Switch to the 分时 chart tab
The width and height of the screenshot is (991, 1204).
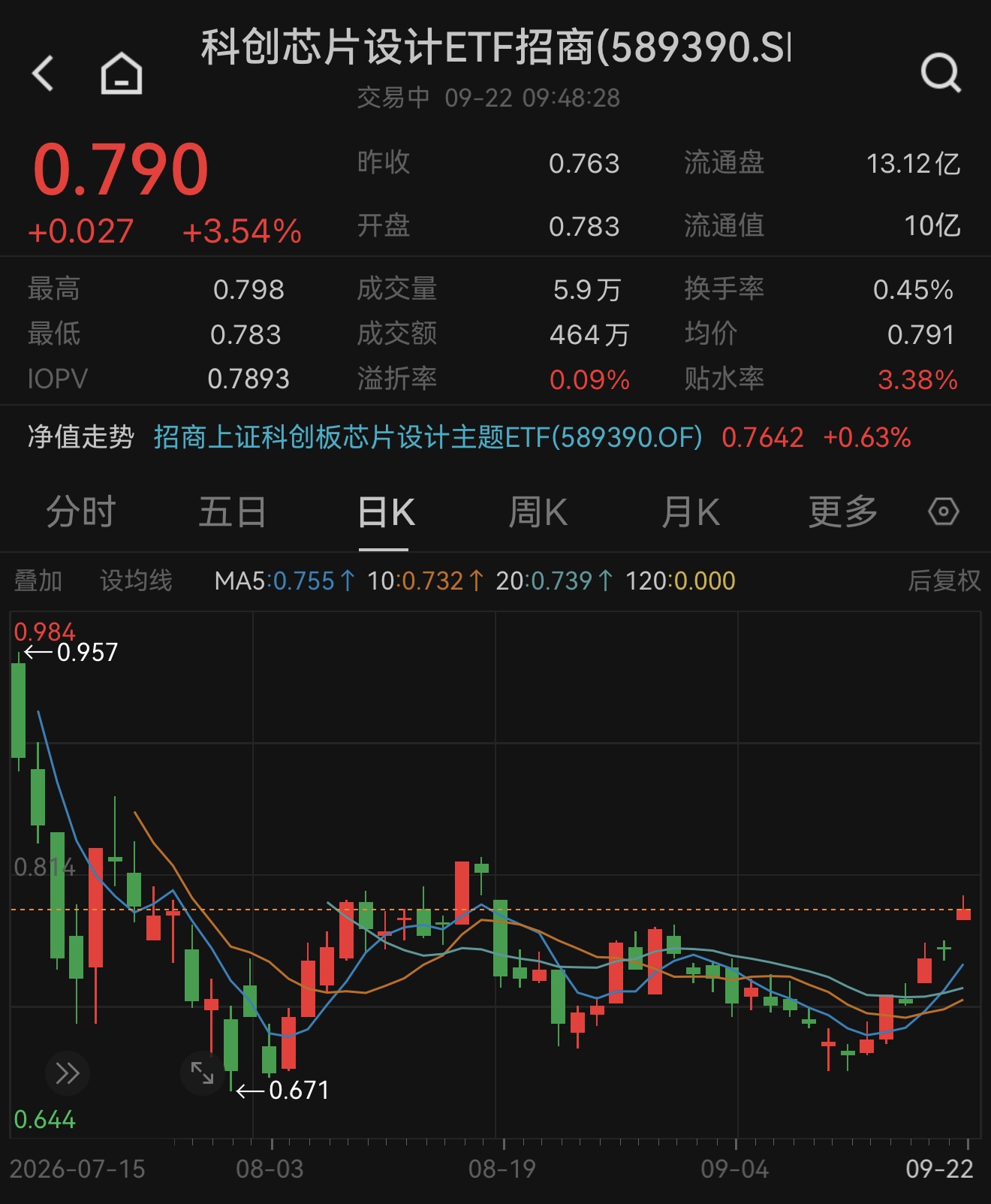(x=80, y=512)
